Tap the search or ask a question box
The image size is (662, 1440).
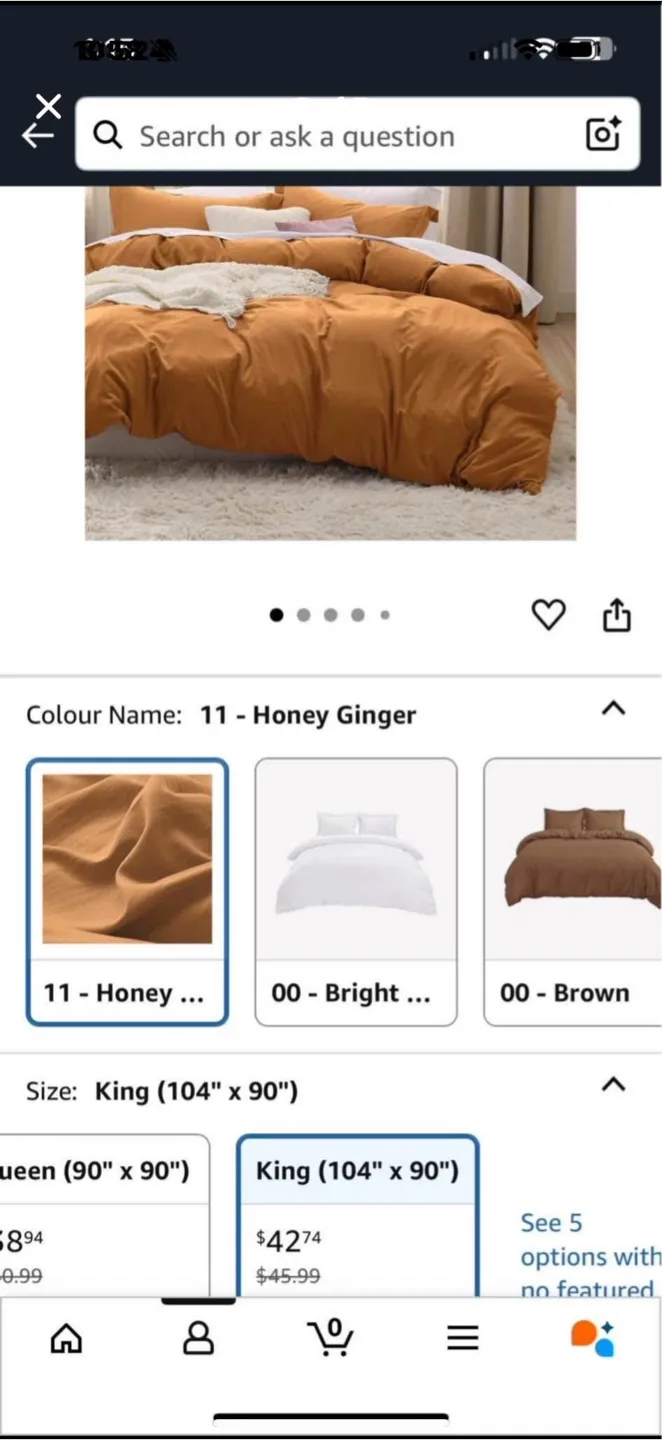coord(357,135)
